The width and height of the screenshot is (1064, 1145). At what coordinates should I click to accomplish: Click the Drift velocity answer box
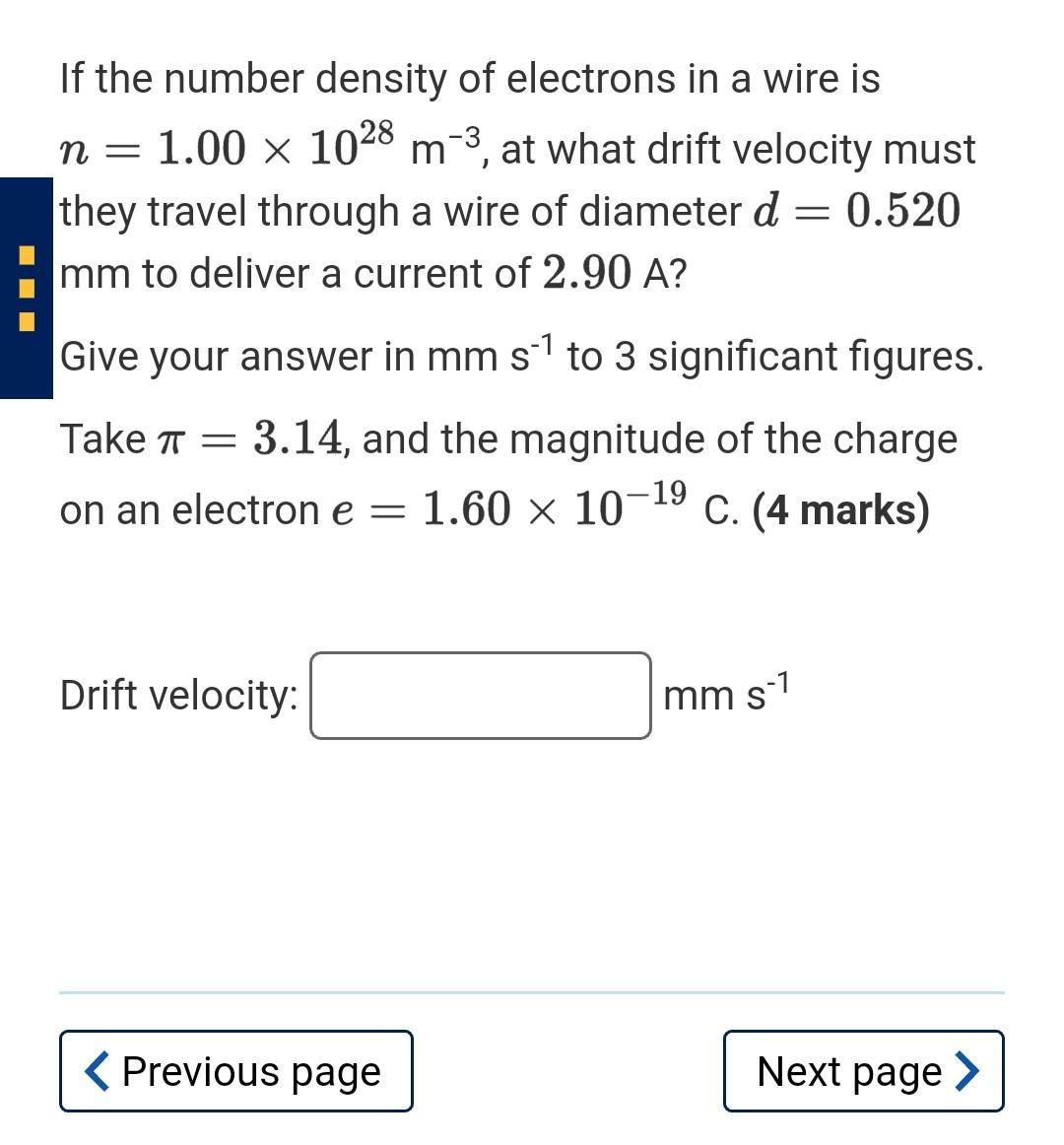coord(481,695)
